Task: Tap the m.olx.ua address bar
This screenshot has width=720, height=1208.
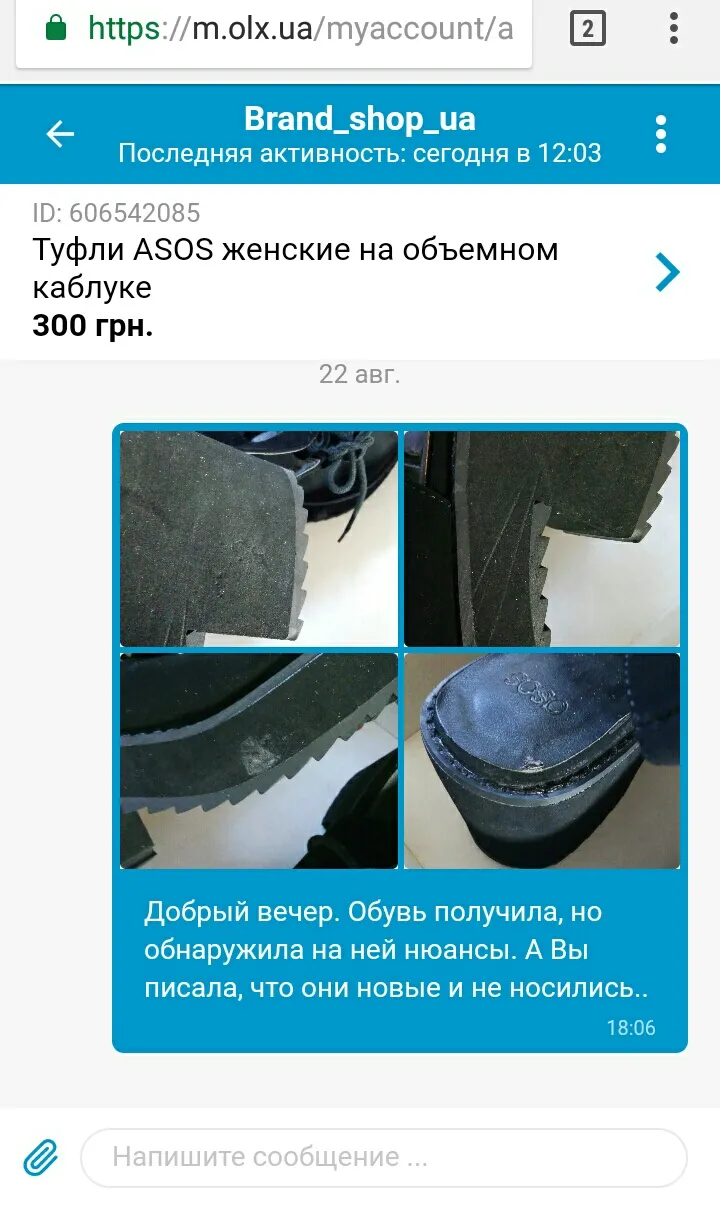Action: coord(274,30)
